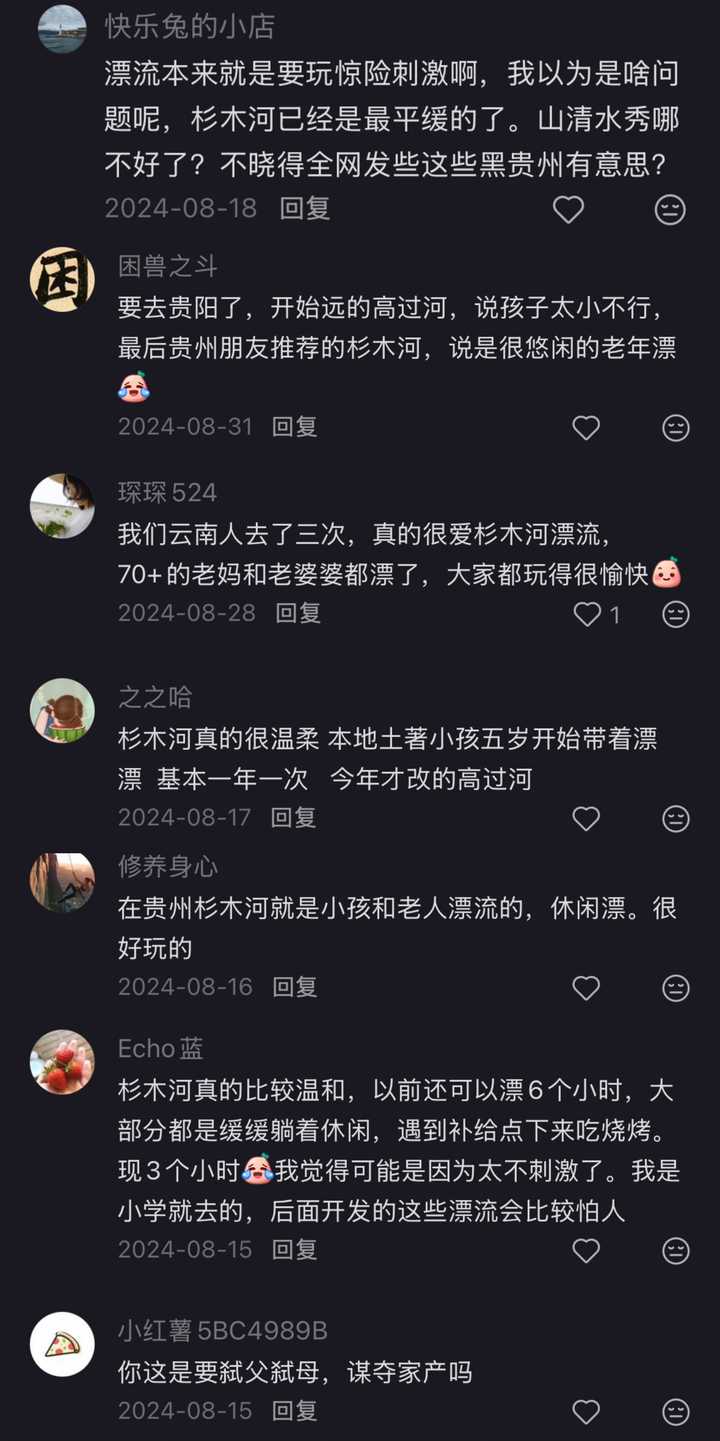Reply to Echo蓝's comment
The image size is (720, 1441).
coord(295,1249)
